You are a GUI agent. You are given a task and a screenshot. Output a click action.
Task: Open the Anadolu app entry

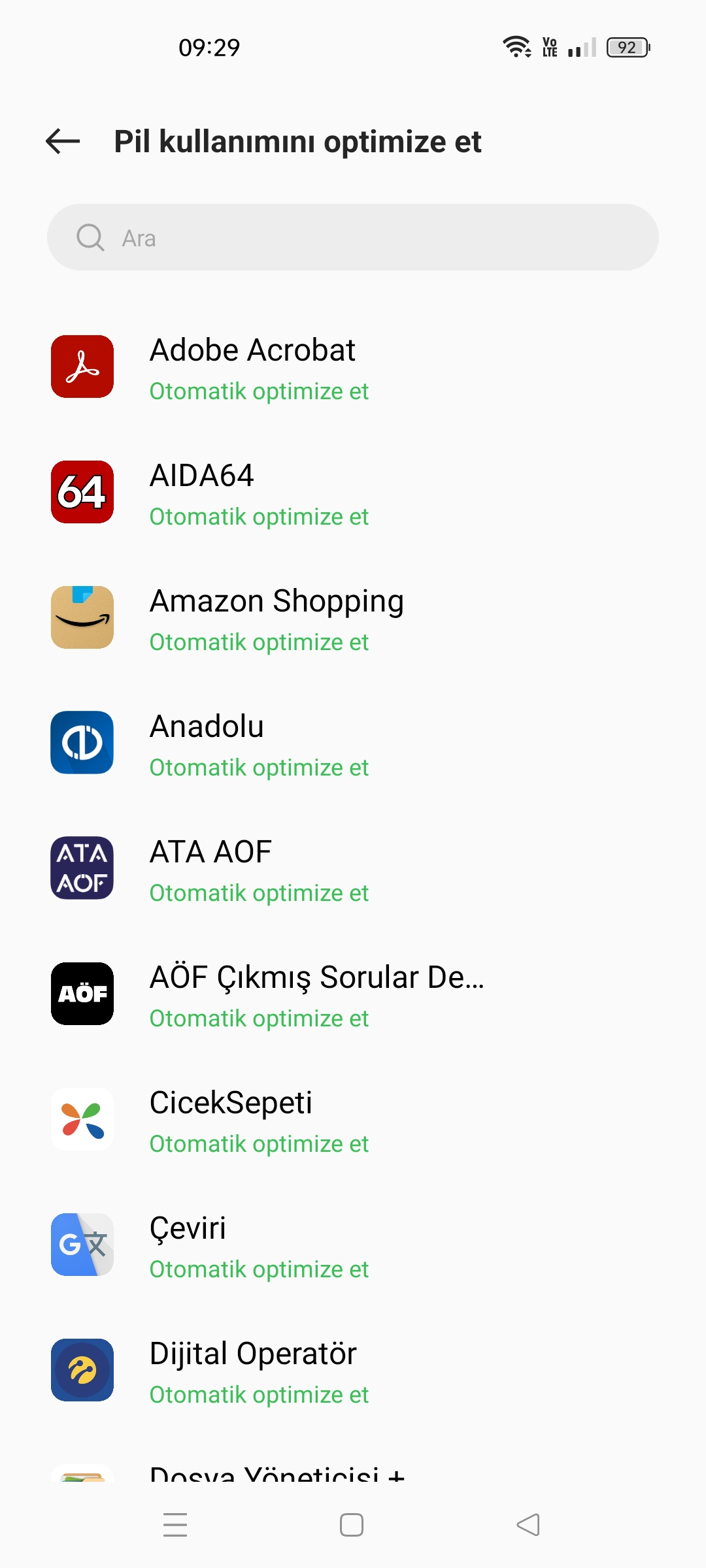[x=353, y=743]
